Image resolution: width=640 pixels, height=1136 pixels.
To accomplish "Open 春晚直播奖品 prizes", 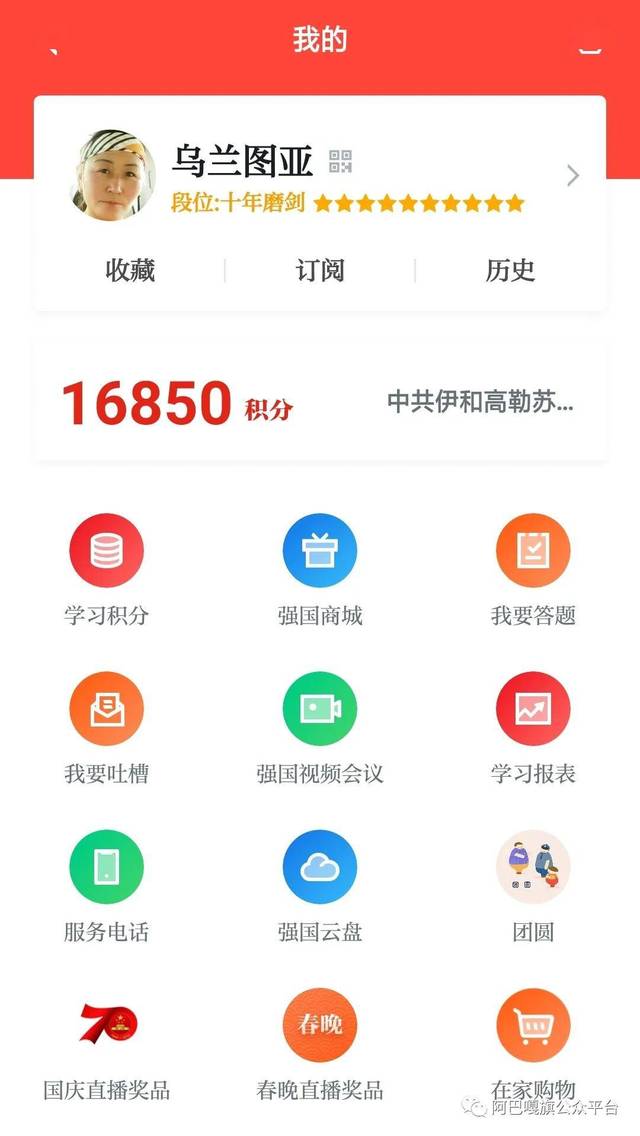I will pos(320,1025).
